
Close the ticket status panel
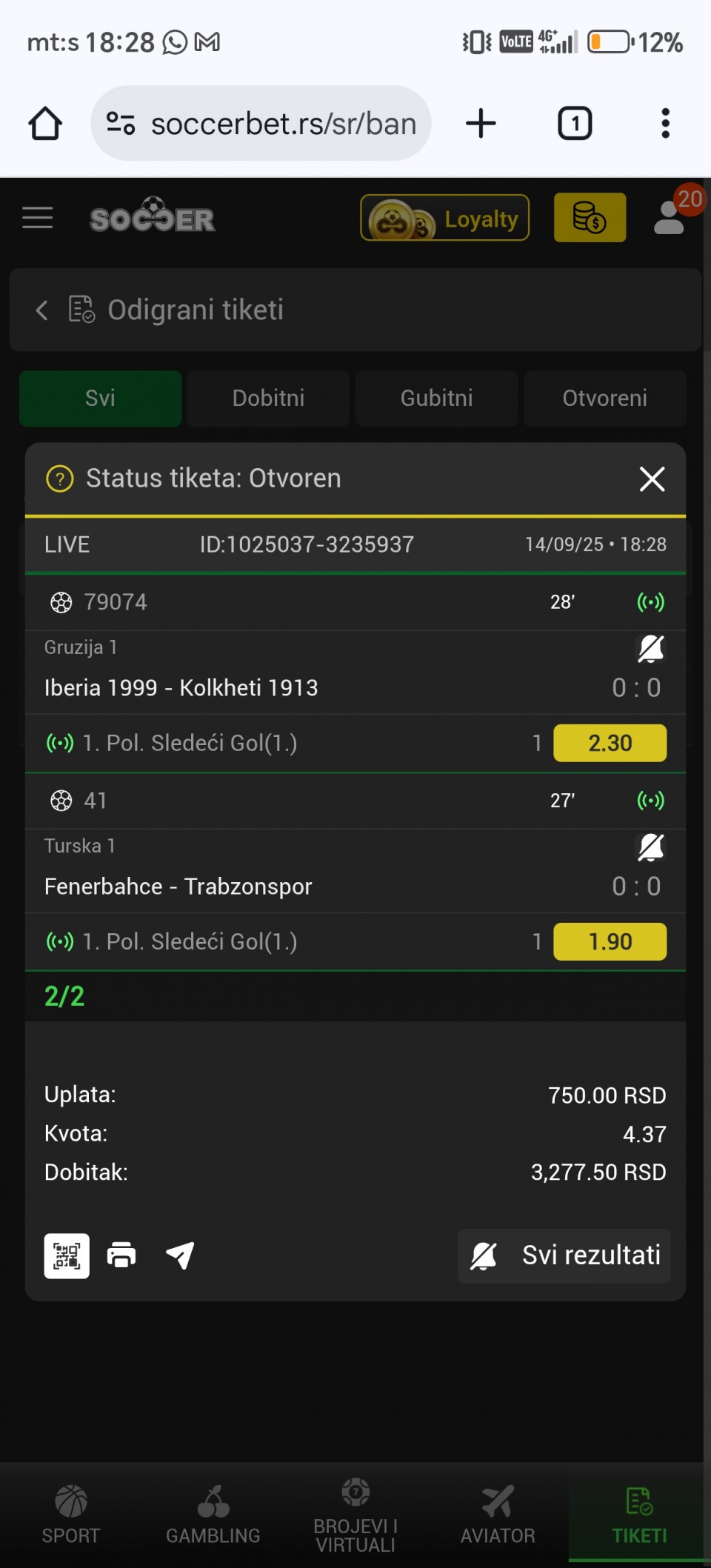point(652,479)
